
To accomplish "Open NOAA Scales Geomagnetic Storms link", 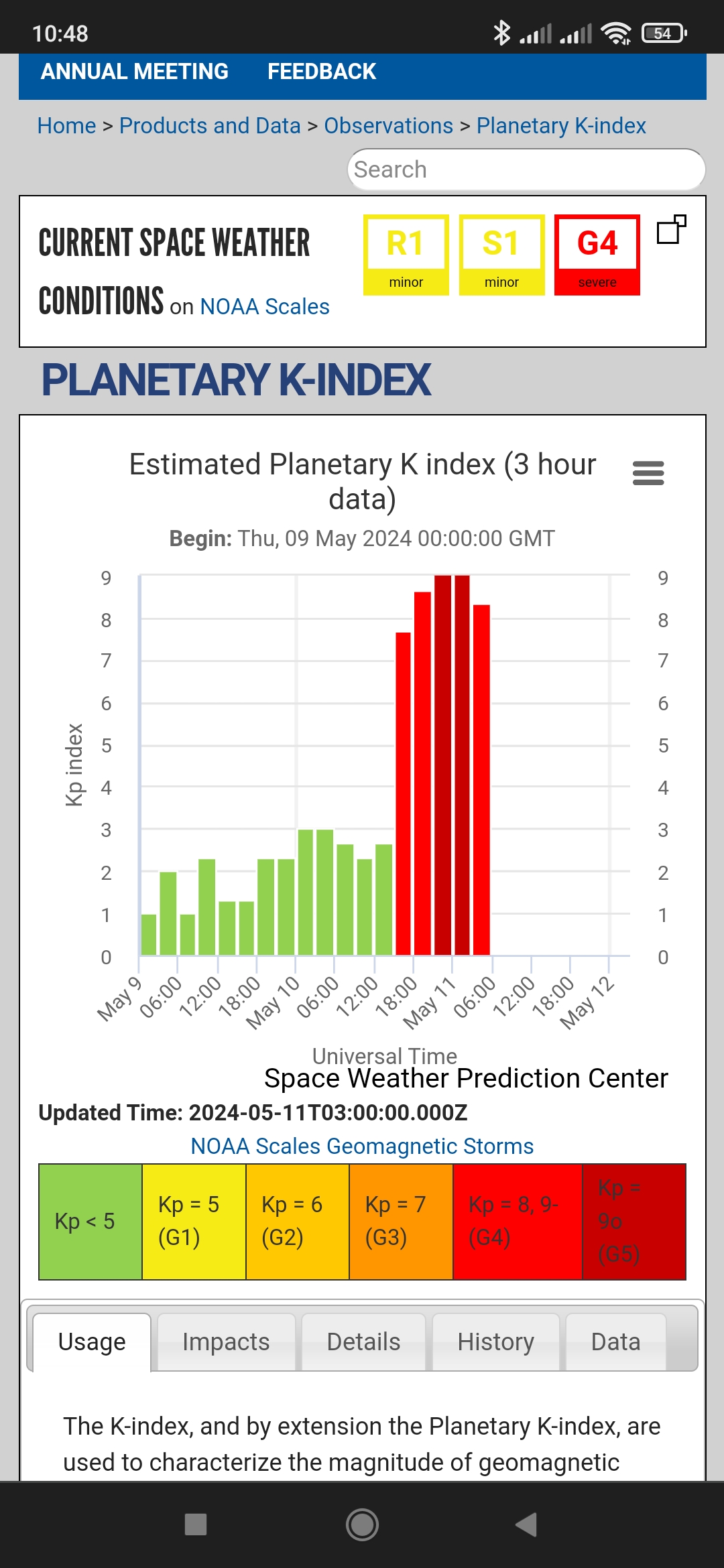I will pos(362,1147).
